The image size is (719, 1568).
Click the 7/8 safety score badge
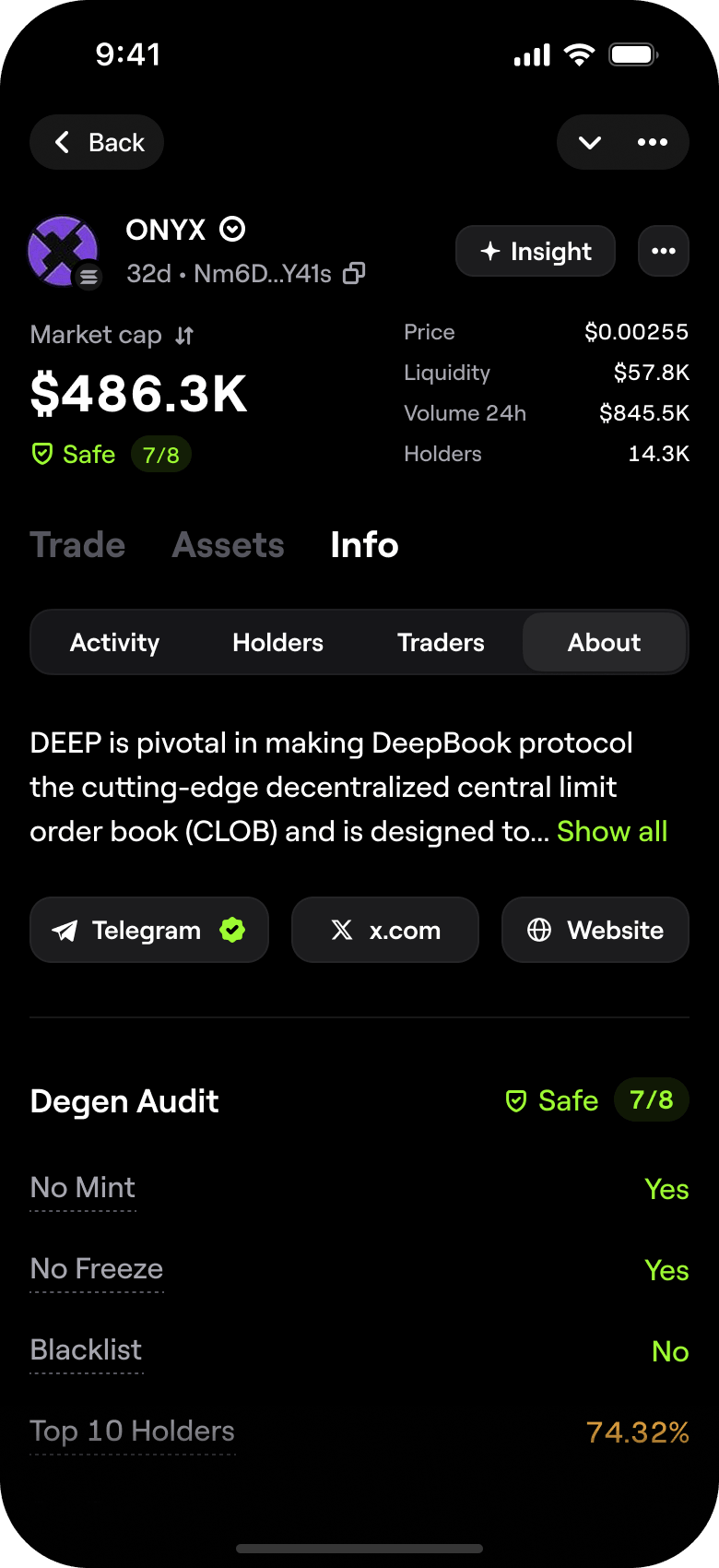pos(161,454)
